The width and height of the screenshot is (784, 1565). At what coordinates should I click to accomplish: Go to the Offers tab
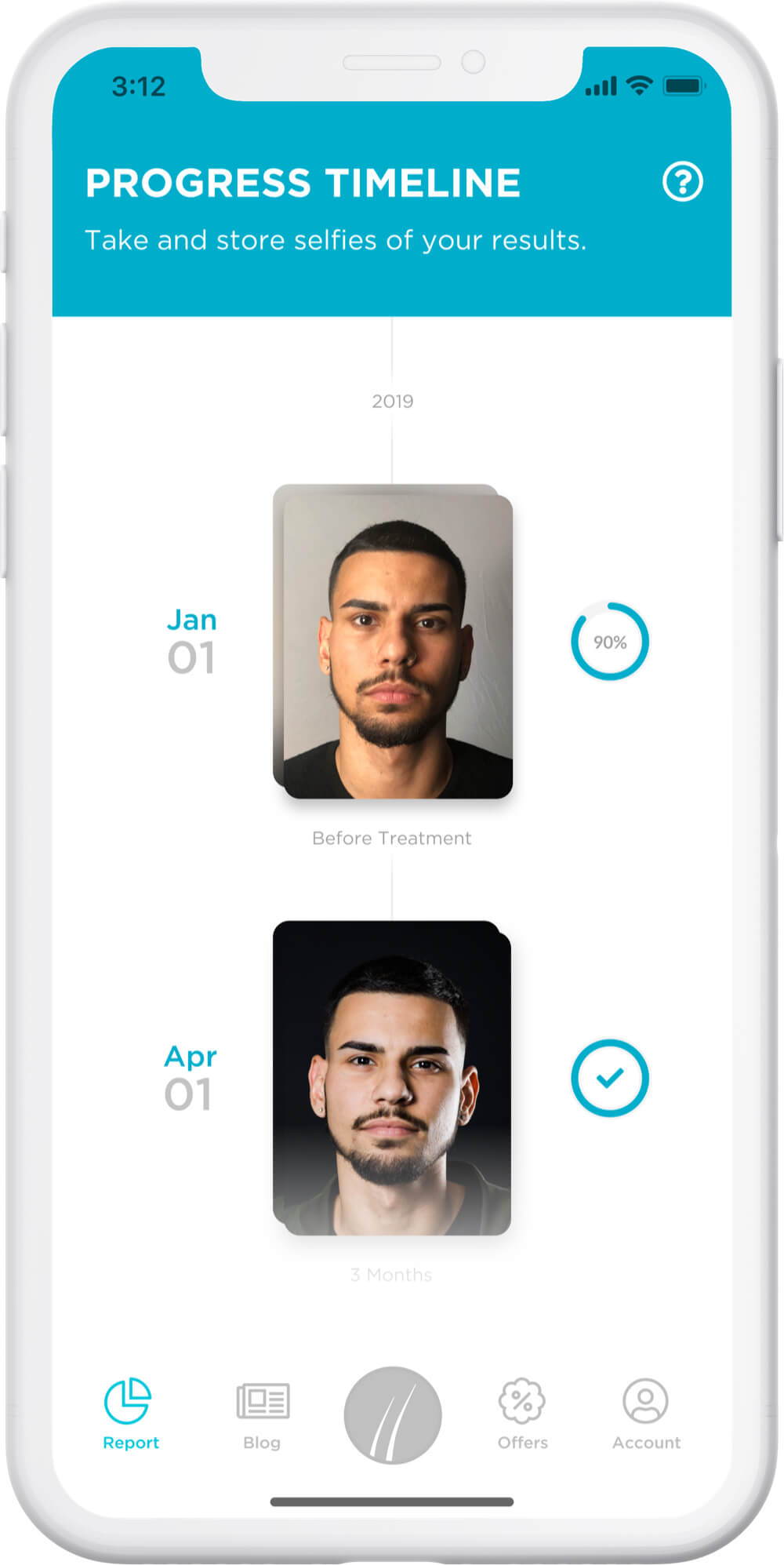pos(522,1414)
